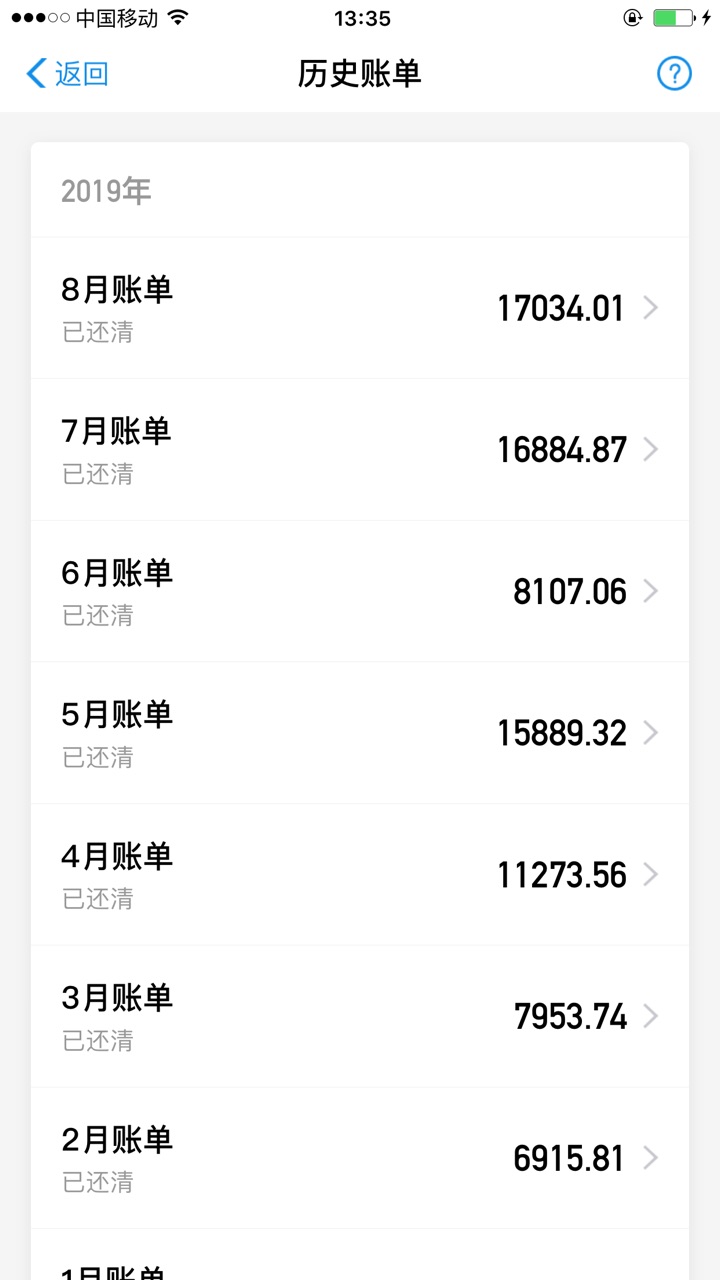The image size is (720, 1280).
Task: Open the 5月账单 entry
Action: tap(360, 733)
